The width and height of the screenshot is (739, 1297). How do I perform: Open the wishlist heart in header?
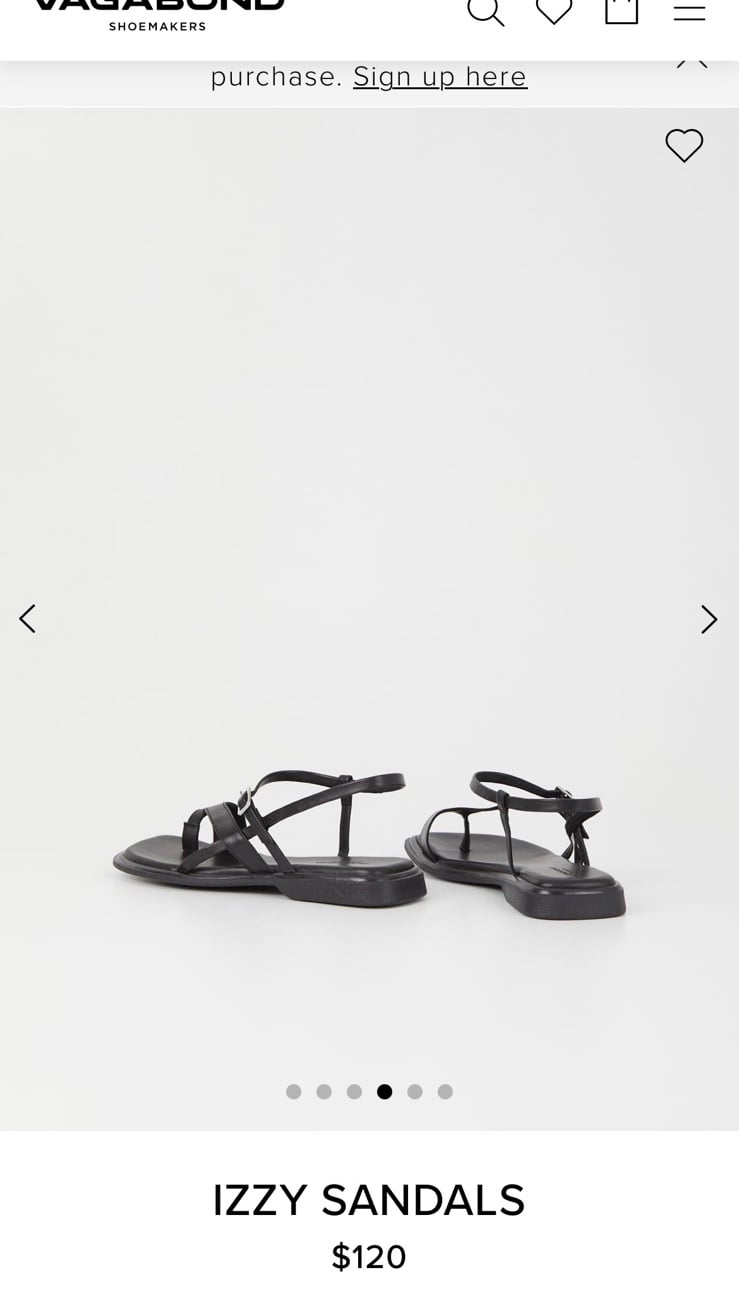(x=553, y=10)
